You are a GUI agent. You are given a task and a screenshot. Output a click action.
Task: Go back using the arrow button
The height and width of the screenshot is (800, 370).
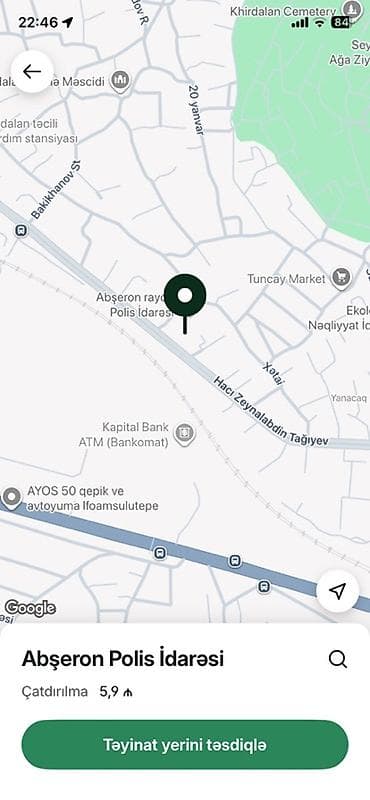click(x=32, y=71)
